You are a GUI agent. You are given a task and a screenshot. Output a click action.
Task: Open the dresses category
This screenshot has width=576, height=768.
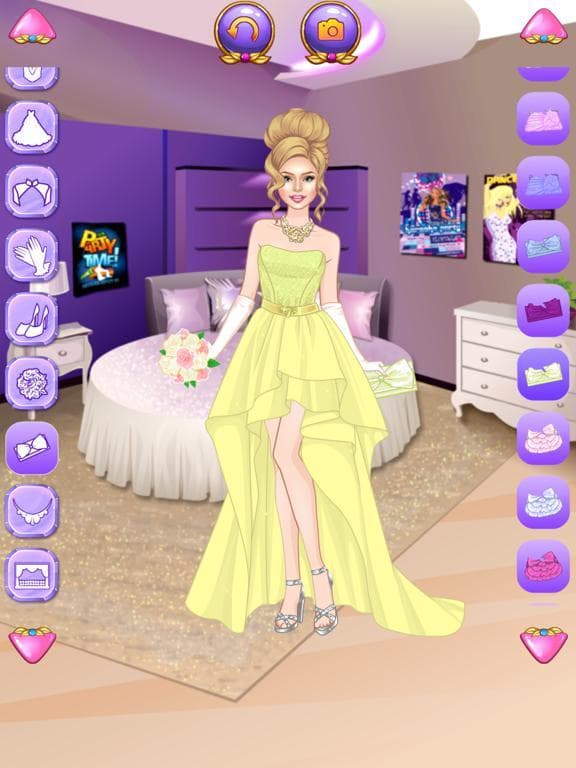point(32,127)
